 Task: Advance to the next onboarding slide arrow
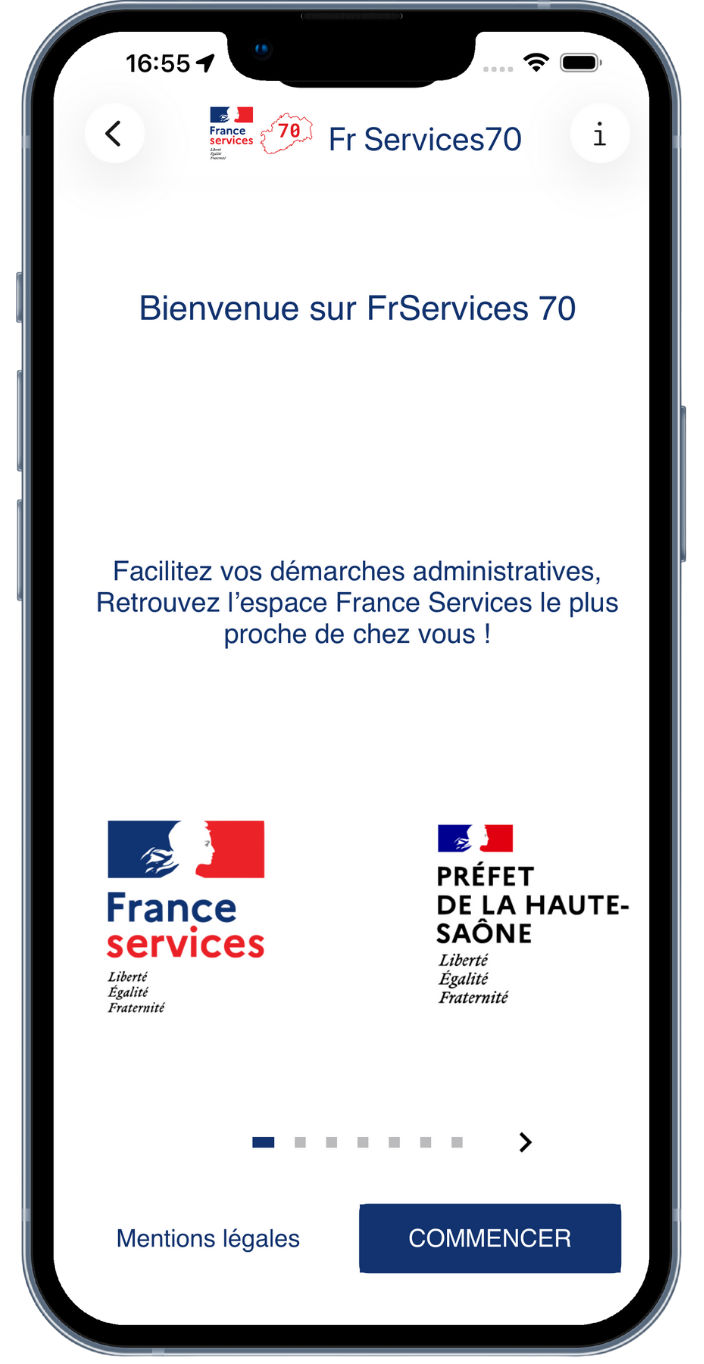[x=526, y=1143]
